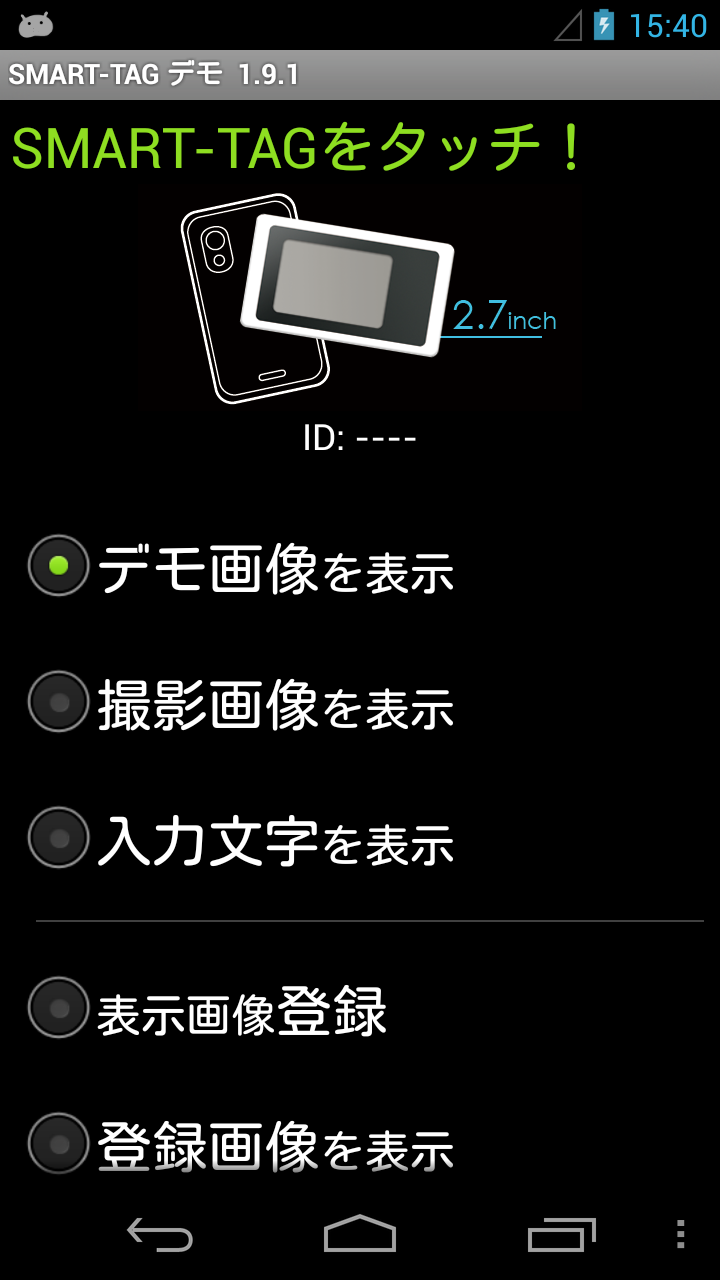Pick 表示画像登録 radio option
Image resolution: width=720 pixels, height=1280 pixels.
(x=59, y=1008)
